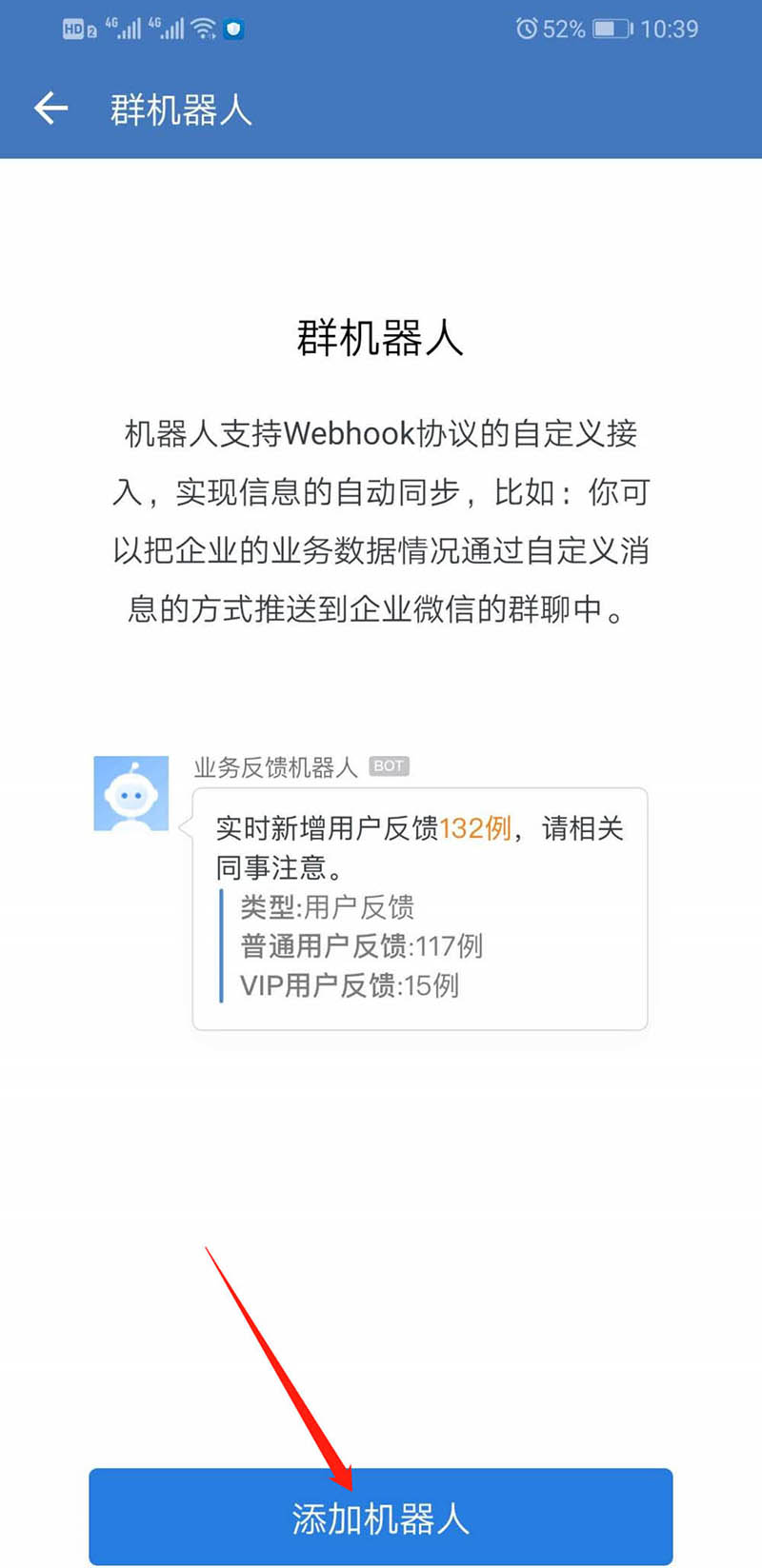Go back using the arrow icon
The image size is (762, 1568).
[51, 109]
